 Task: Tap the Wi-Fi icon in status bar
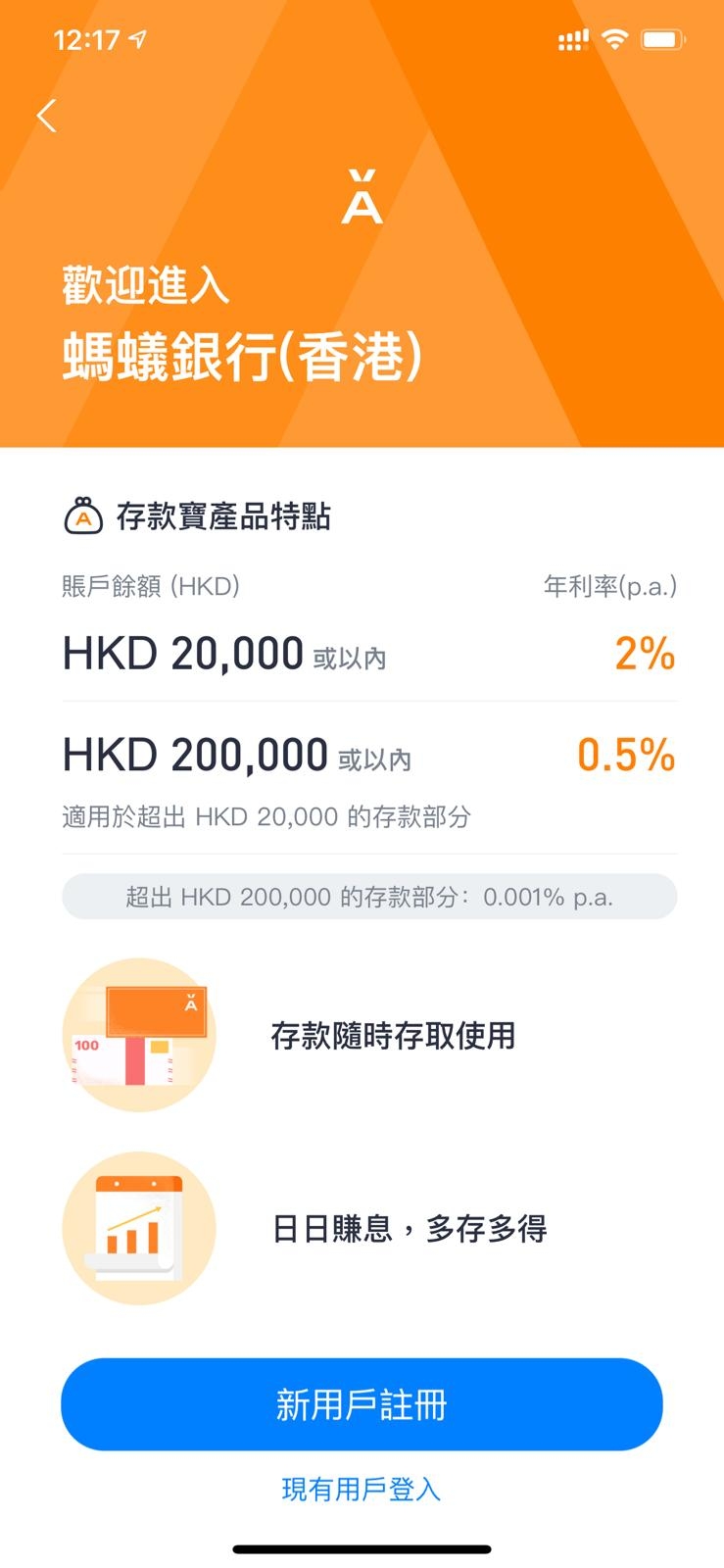pos(612,37)
